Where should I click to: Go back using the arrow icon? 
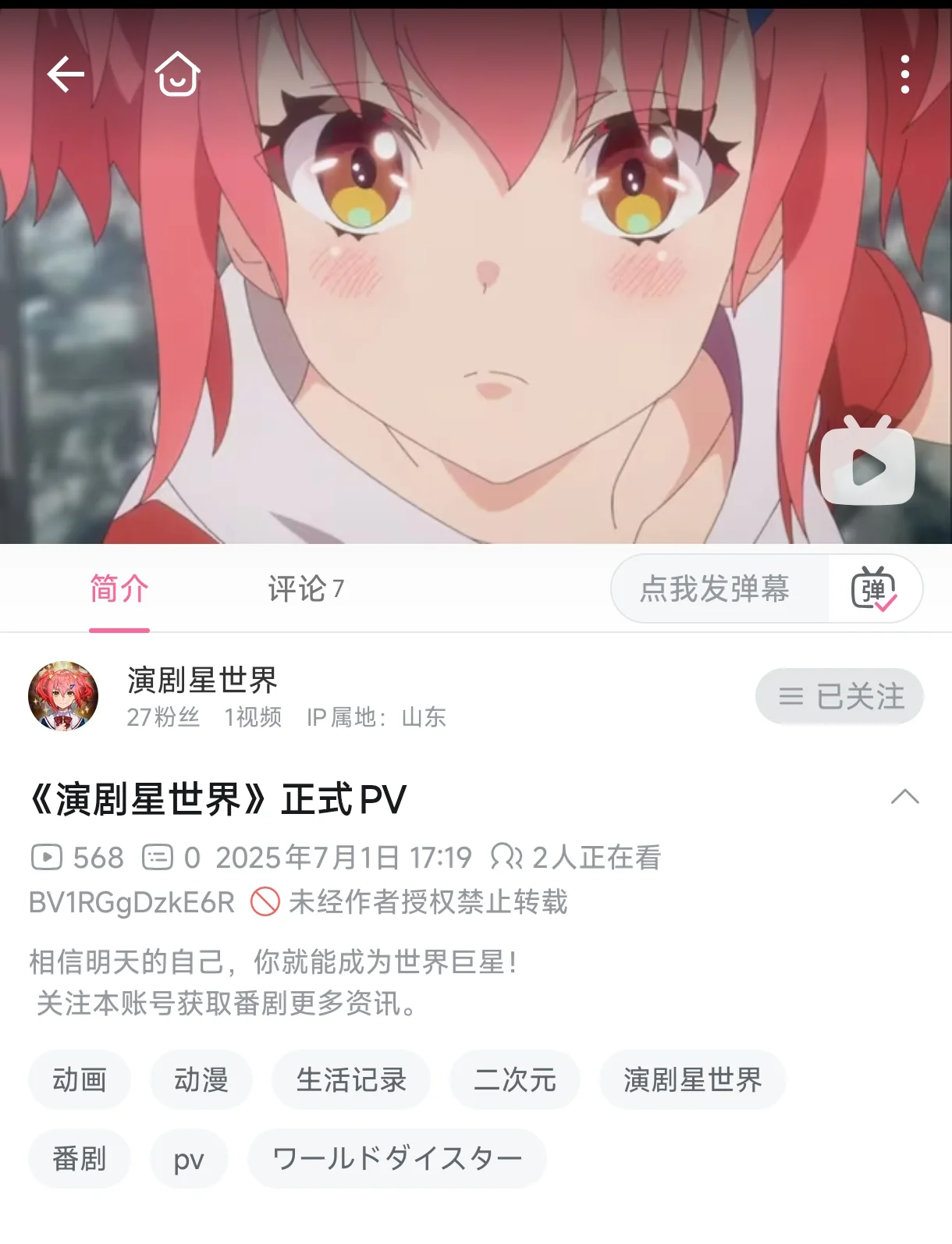(x=66, y=75)
